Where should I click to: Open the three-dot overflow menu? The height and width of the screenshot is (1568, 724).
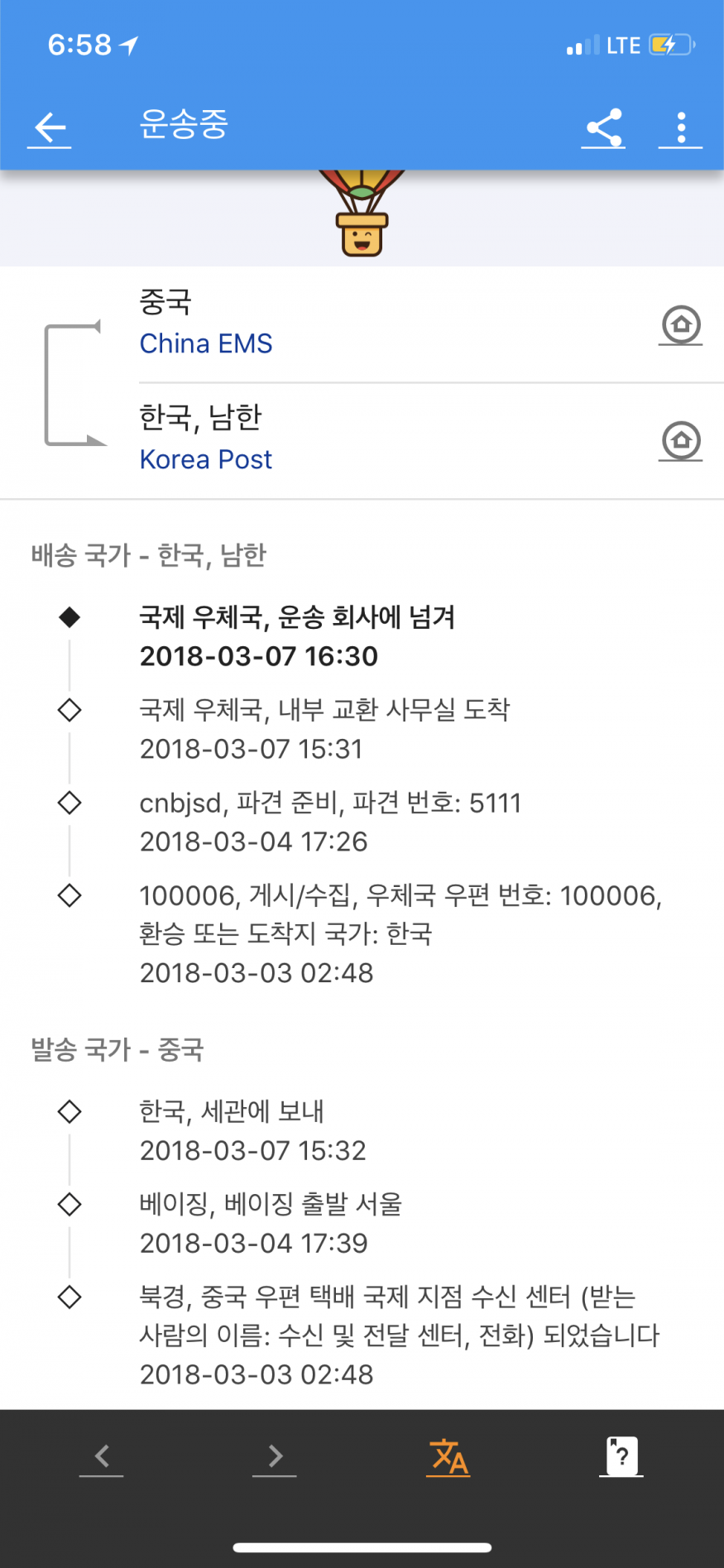(x=680, y=128)
